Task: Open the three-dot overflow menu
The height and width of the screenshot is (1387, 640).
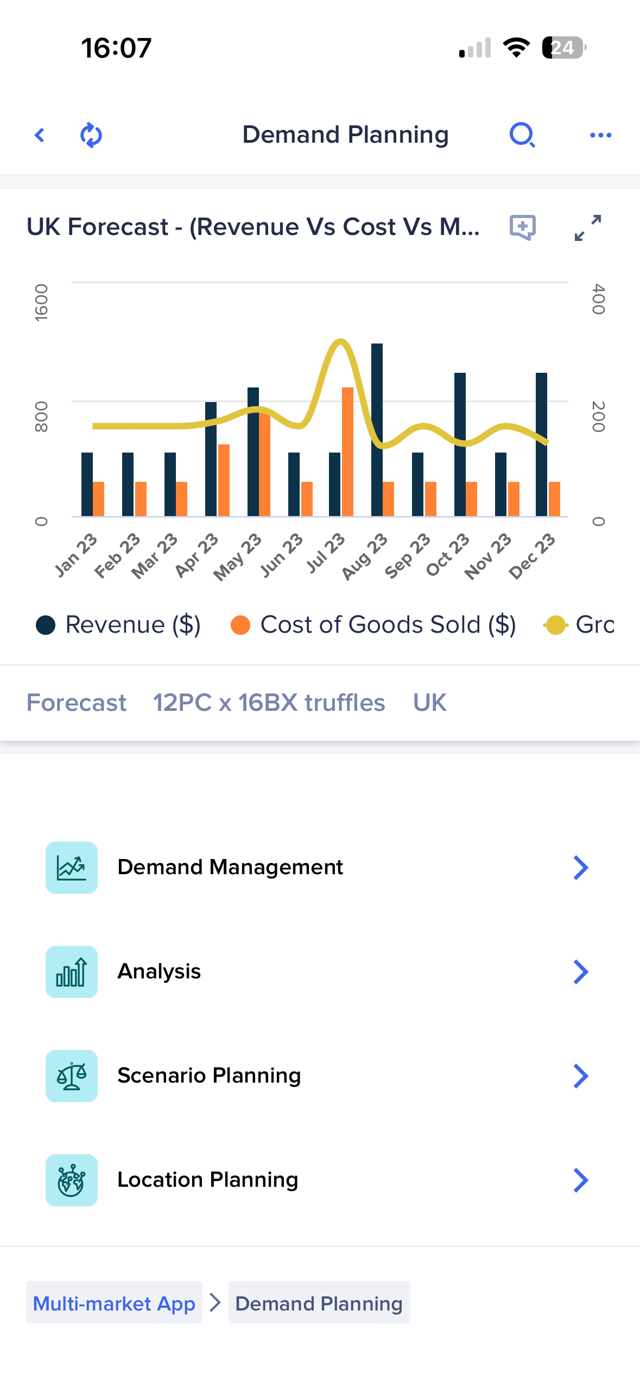Action: pyautogui.click(x=600, y=135)
